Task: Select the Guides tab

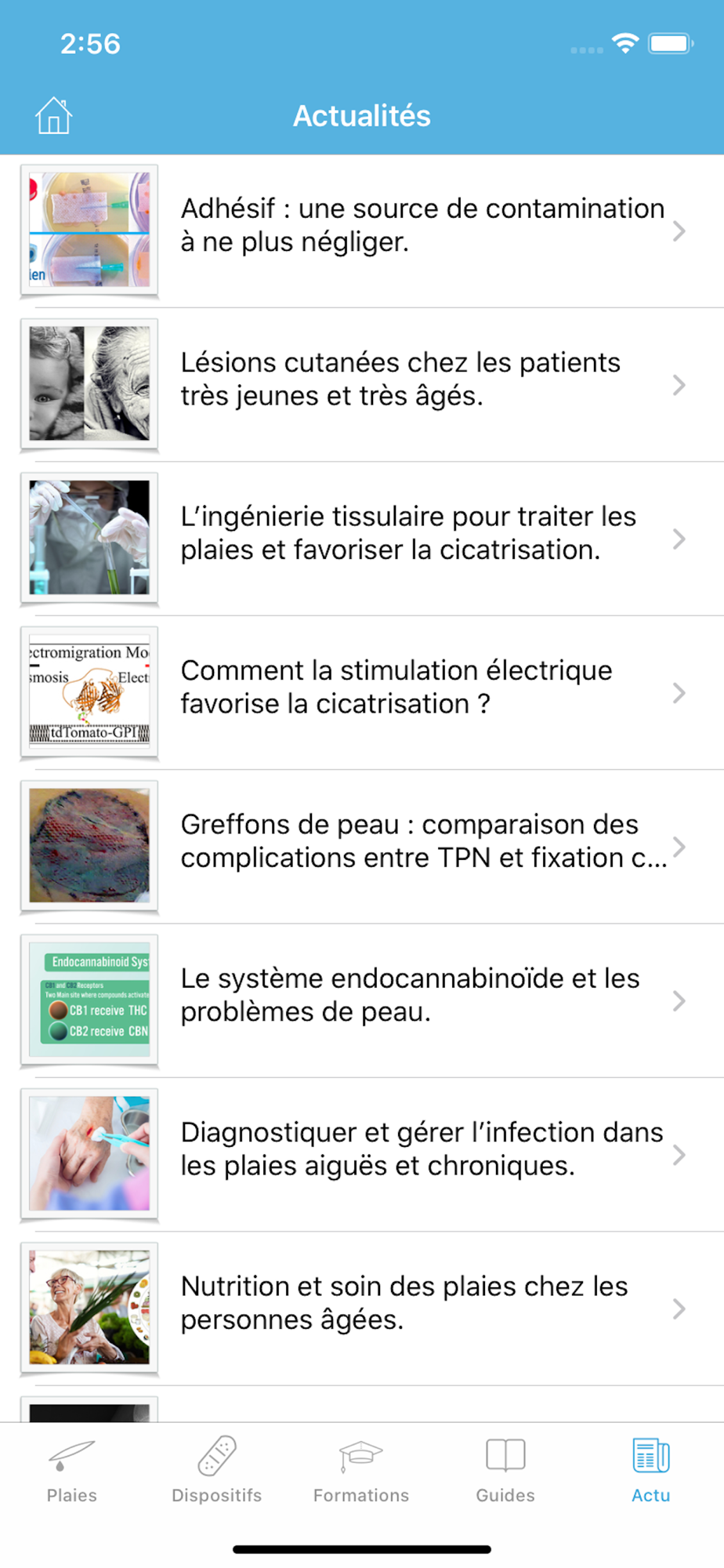Action: coord(505,1470)
